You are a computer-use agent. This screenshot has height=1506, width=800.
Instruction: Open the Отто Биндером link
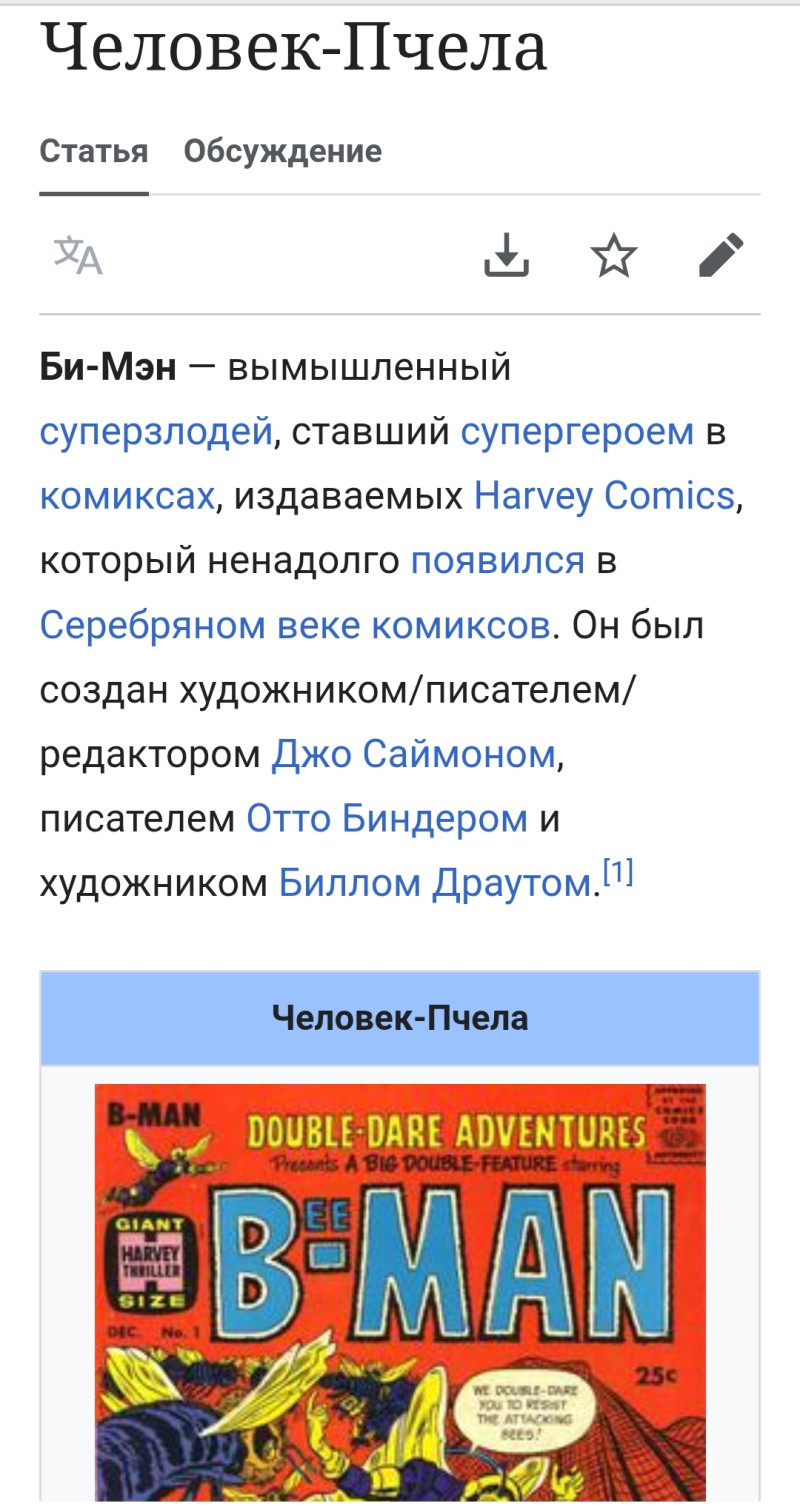[387, 819]
